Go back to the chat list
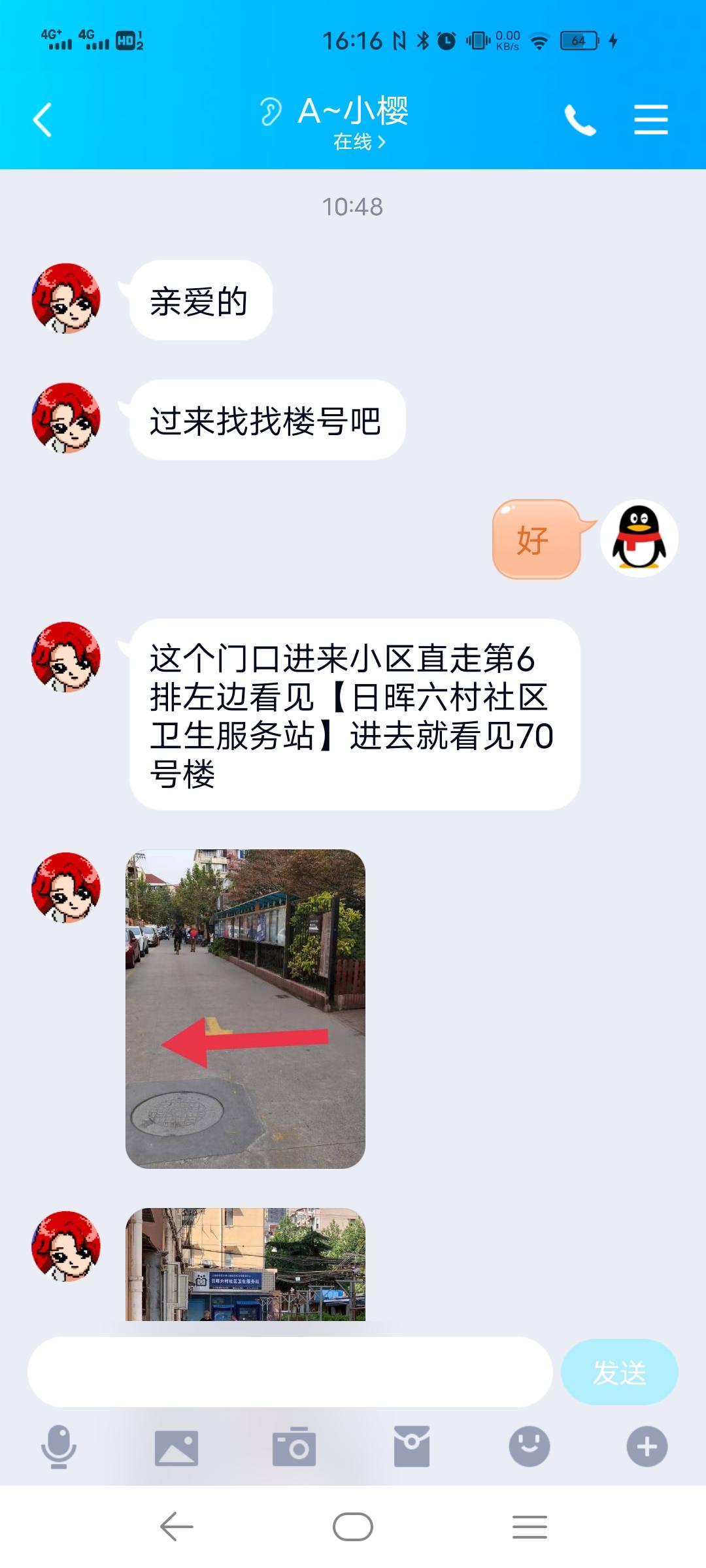The width and height of the screenshot is (706, 1568). coord(43,120)
